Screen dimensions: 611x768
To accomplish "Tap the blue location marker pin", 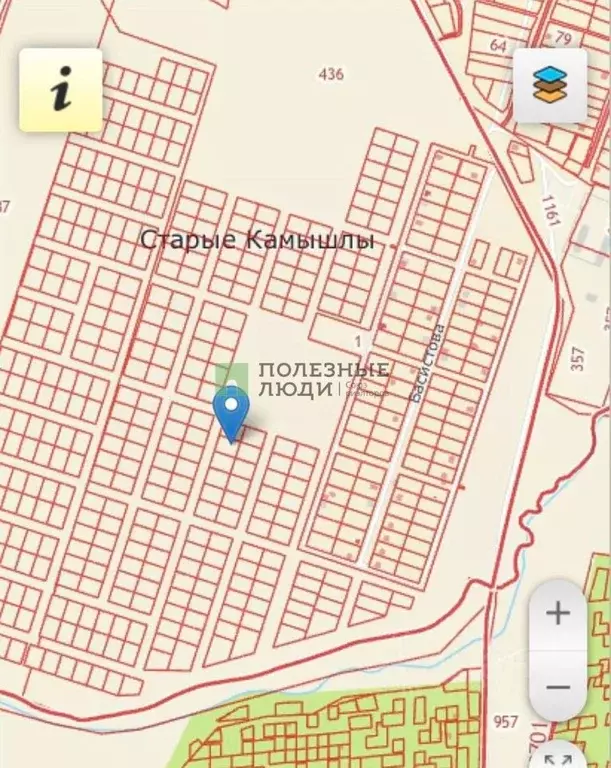I will (232, 410).
